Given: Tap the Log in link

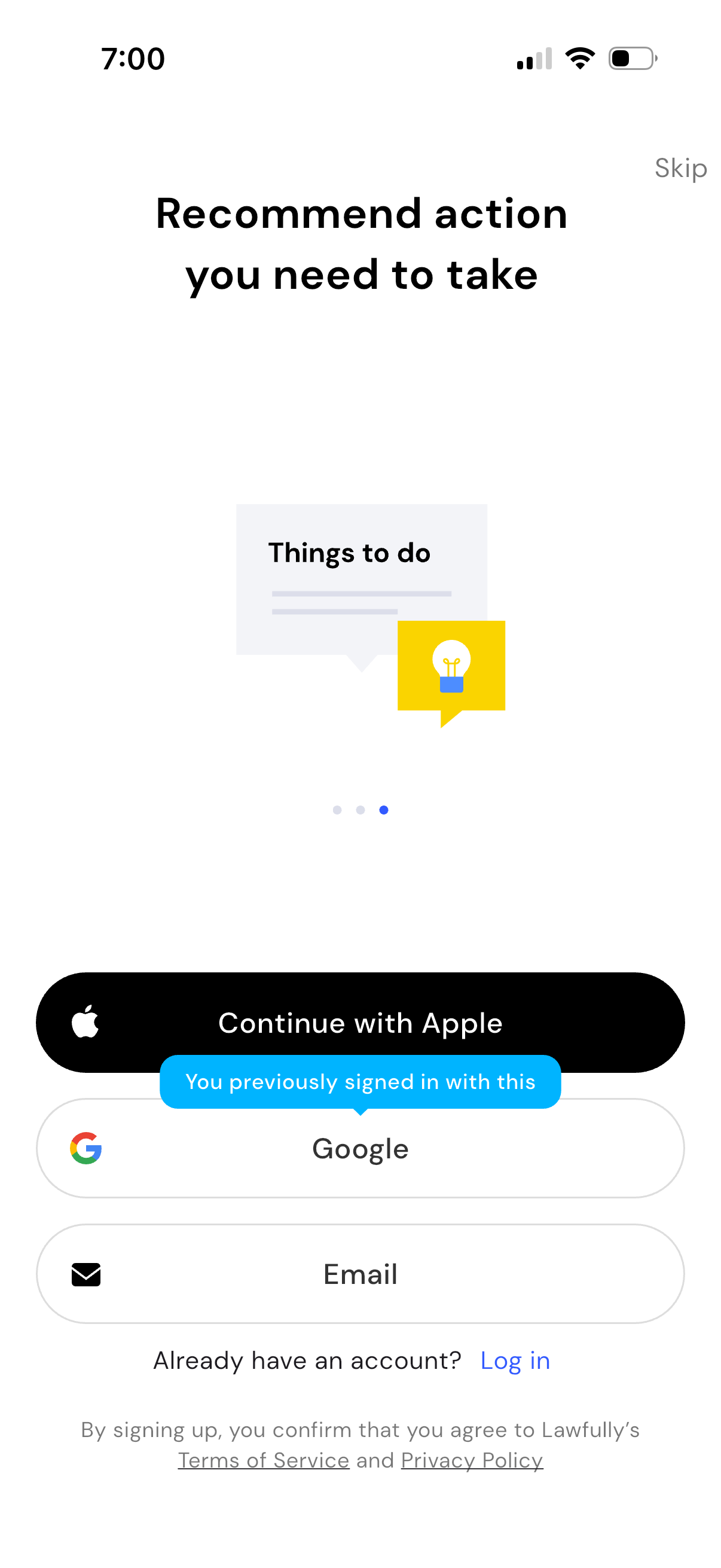Looking at the screenshot, I should tap(515, 1361).
